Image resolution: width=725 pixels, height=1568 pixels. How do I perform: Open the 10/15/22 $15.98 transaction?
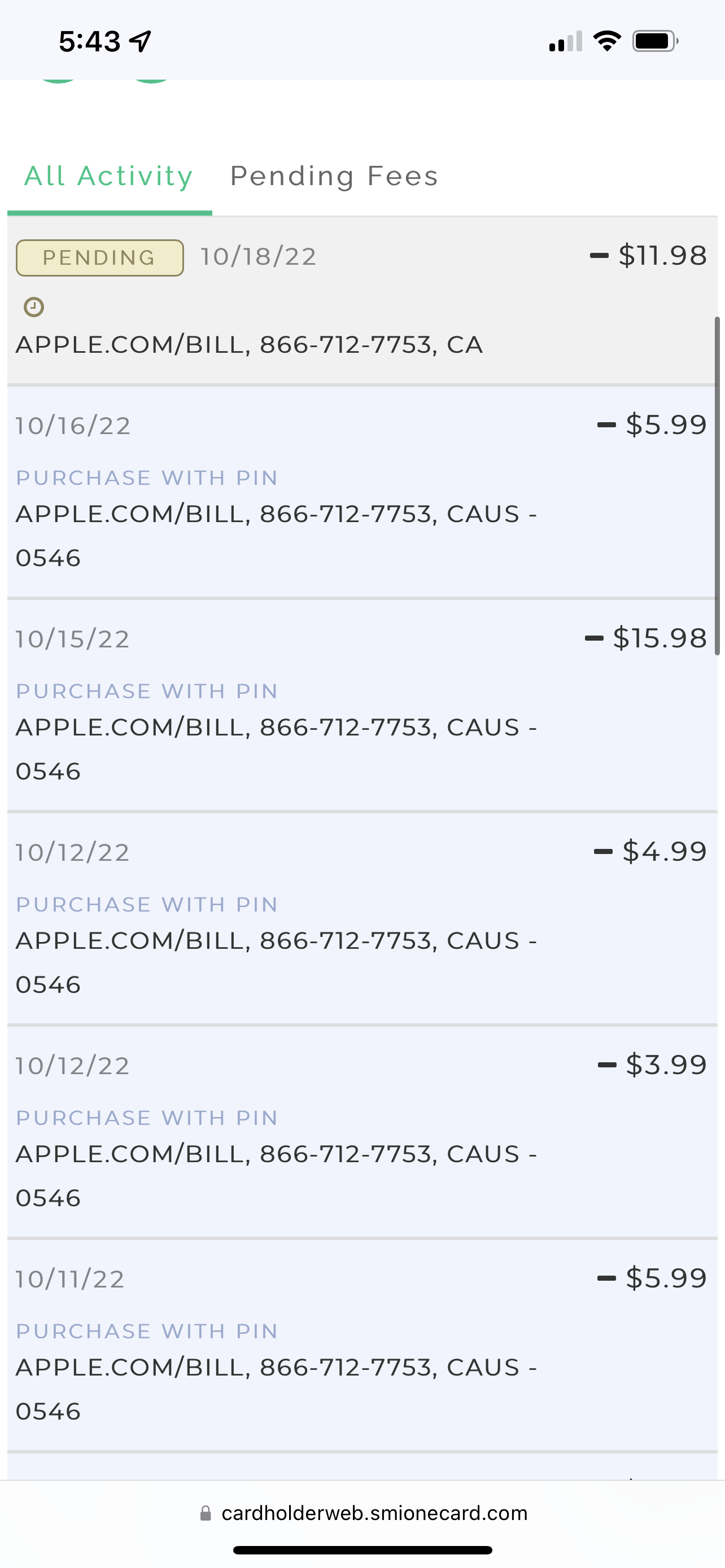point(361,705)
